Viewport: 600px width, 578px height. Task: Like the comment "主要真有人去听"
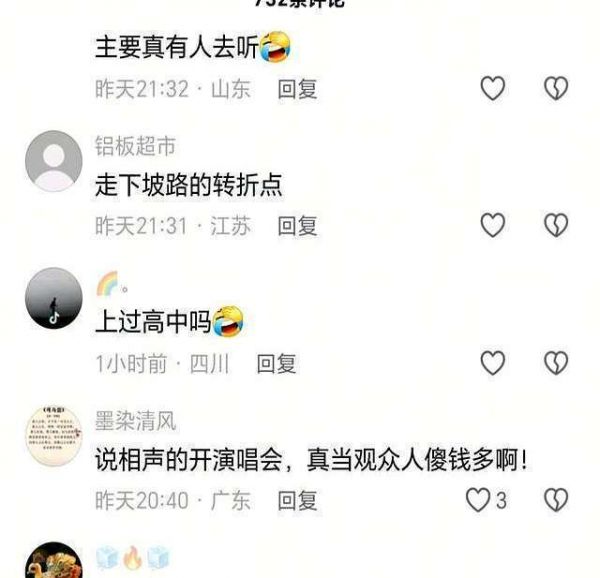(x=493, y=89)
